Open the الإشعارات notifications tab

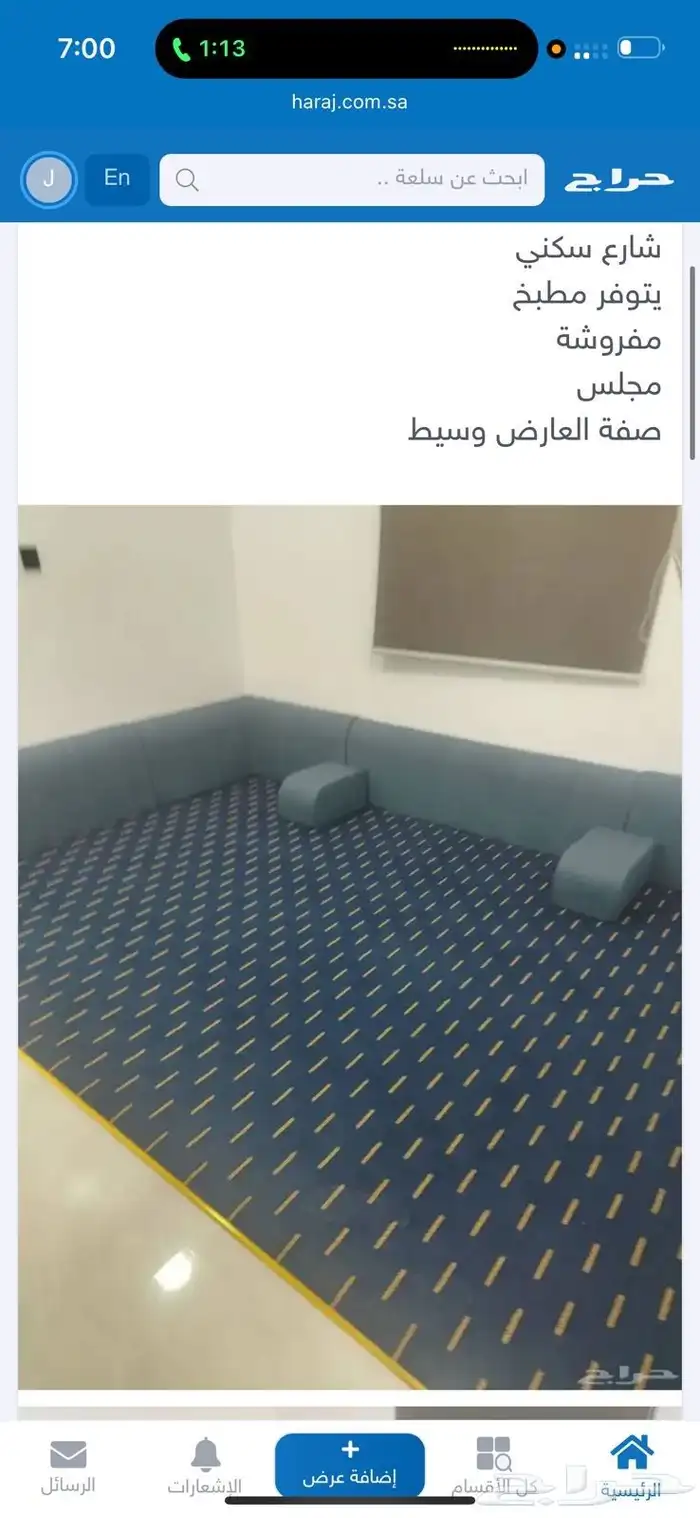(x=205, y=1466)
